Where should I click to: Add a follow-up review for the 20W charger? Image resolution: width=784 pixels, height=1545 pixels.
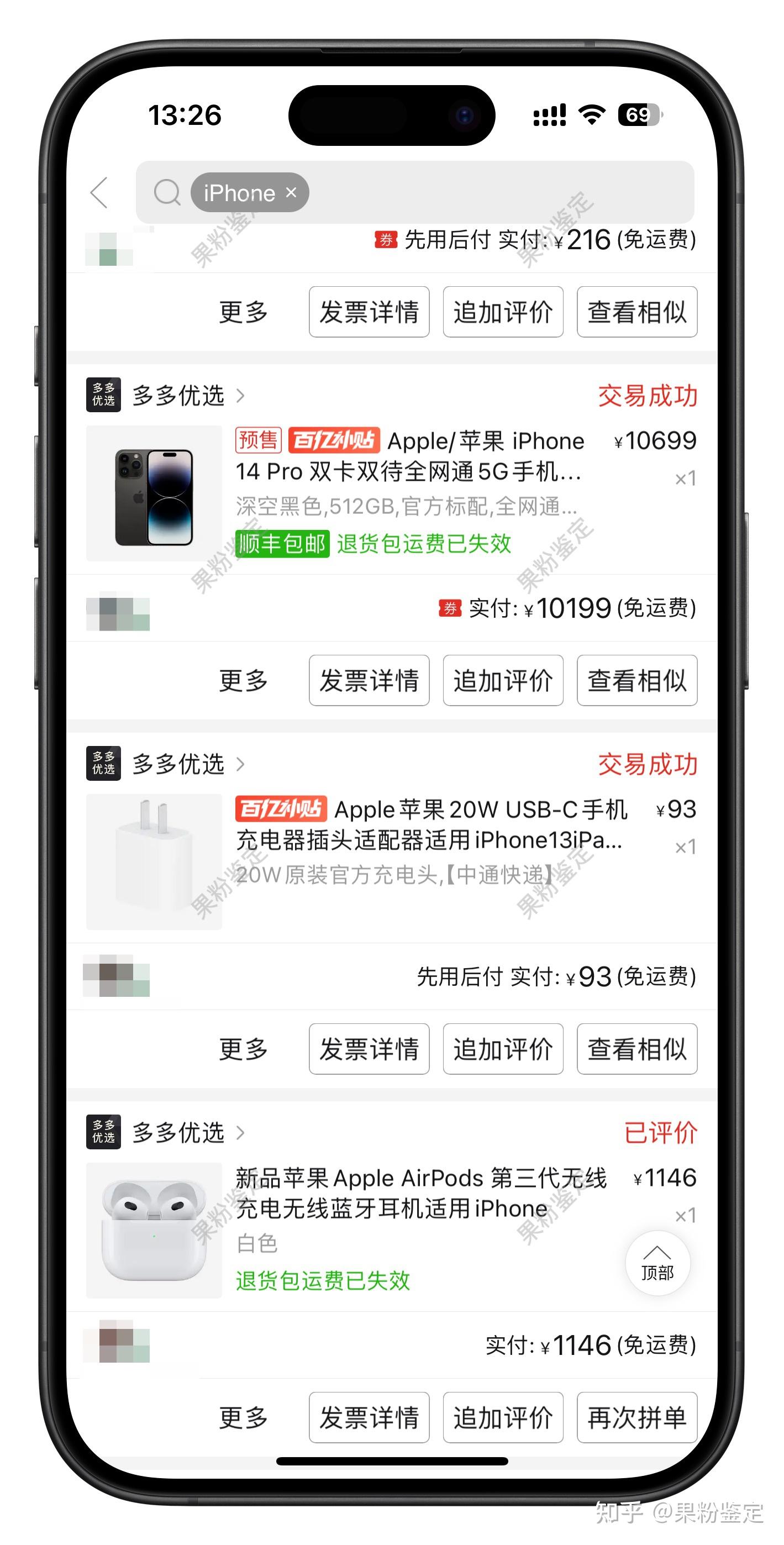[x=503, y=1048]
